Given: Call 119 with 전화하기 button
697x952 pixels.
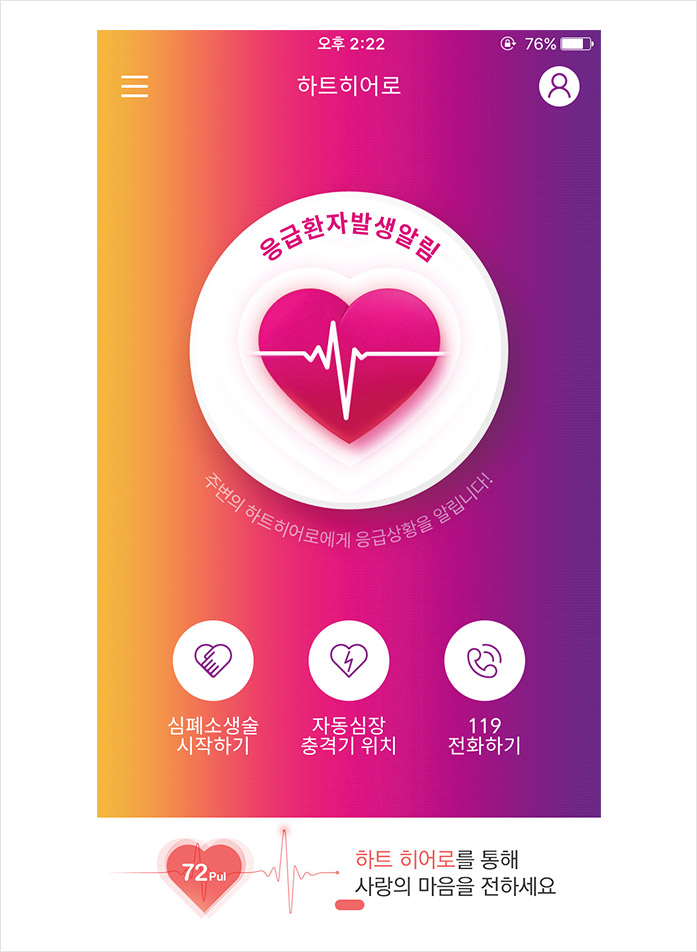Looking at the screenshot, I should pos(484,660).
